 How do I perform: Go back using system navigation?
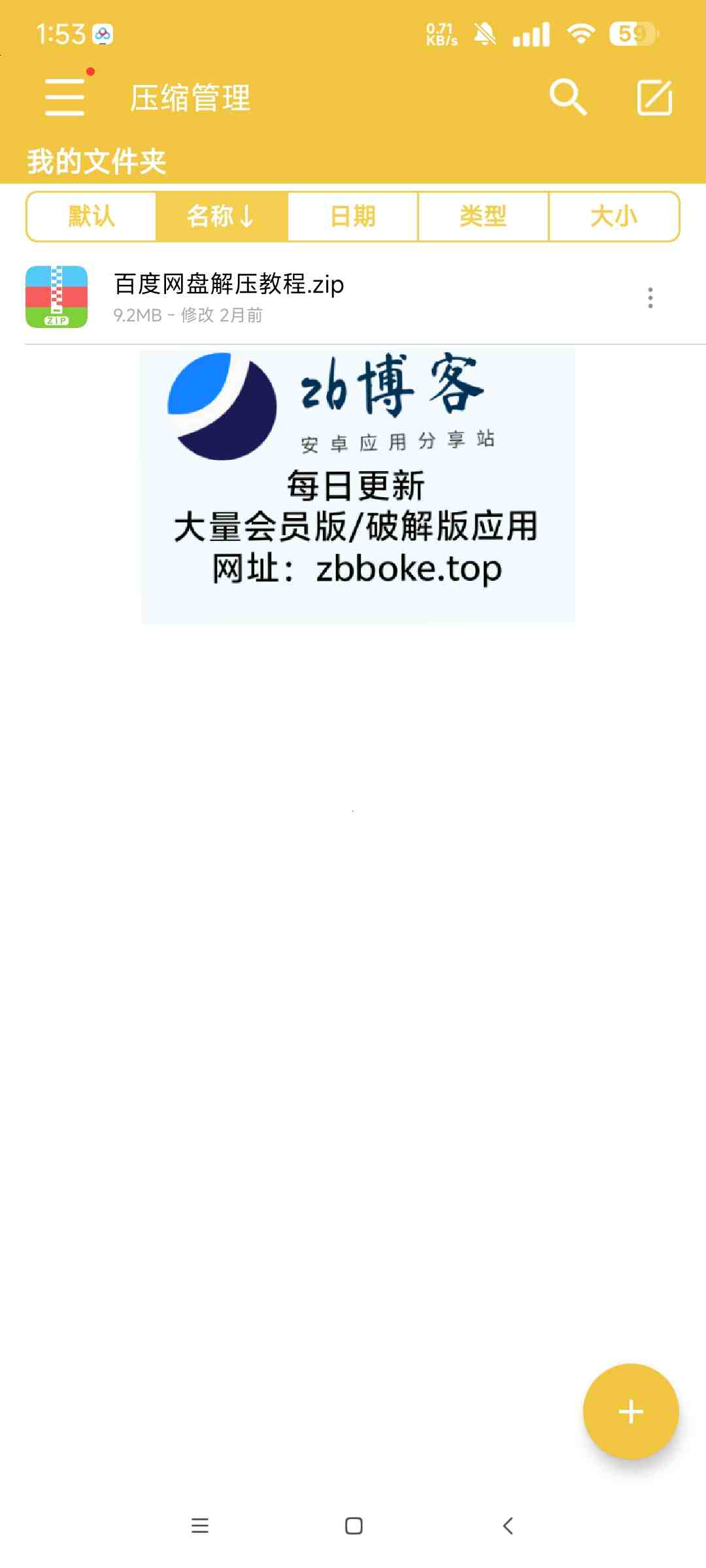pos(508,1526)
